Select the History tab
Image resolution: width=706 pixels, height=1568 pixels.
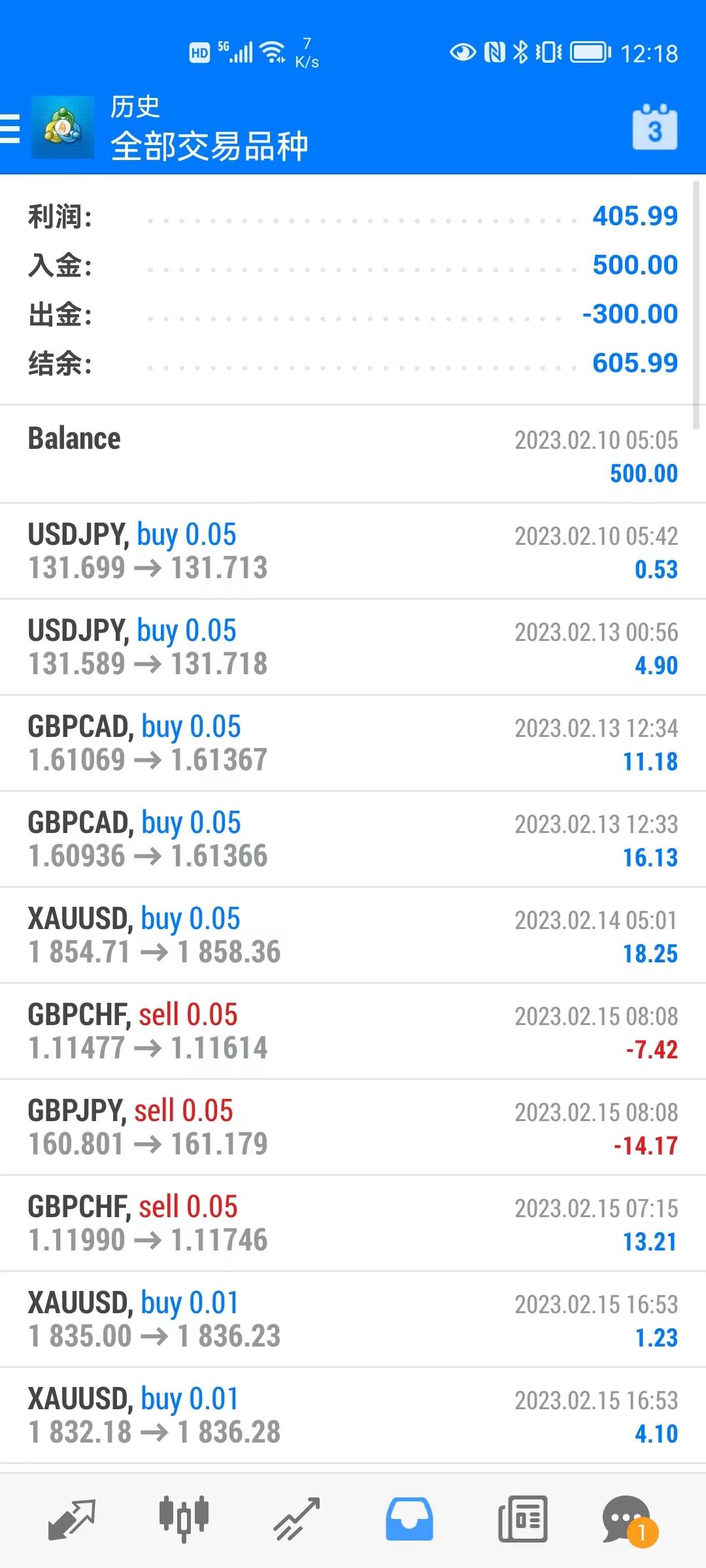(409, 1519)
